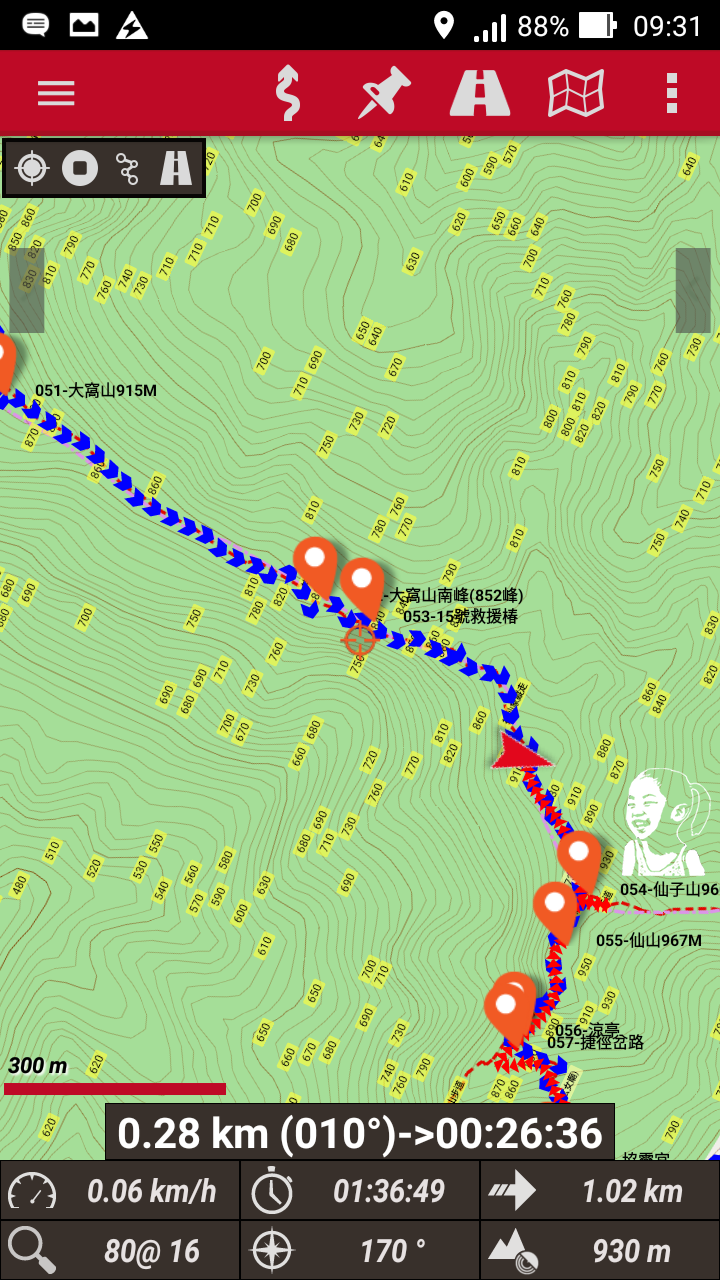Open the hamburger drawer menu
This screenshot has width=720, height=1280.
[x=56, y=93]
